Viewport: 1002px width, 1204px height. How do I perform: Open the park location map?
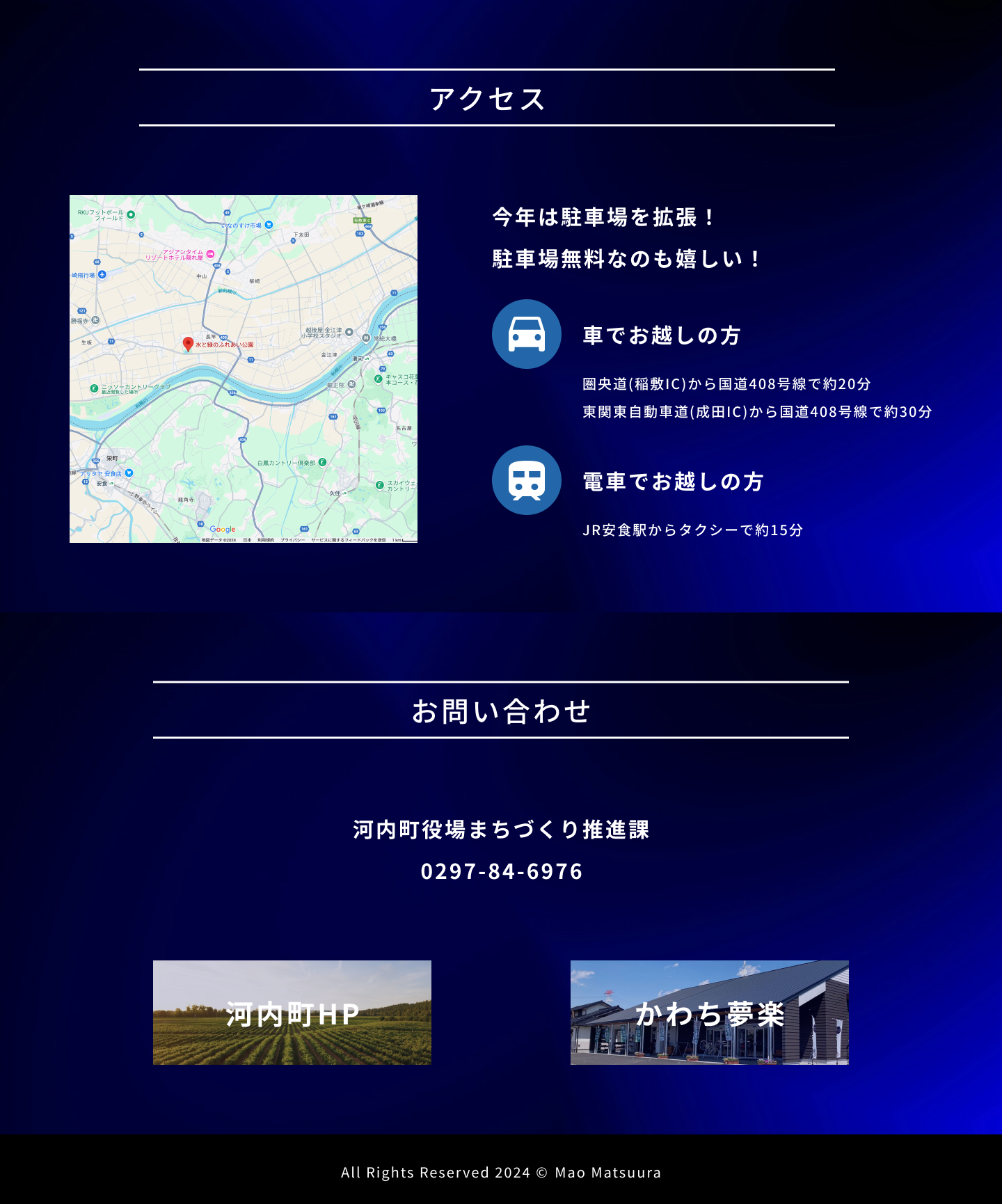pyautogui.click(x=244, y=369)
